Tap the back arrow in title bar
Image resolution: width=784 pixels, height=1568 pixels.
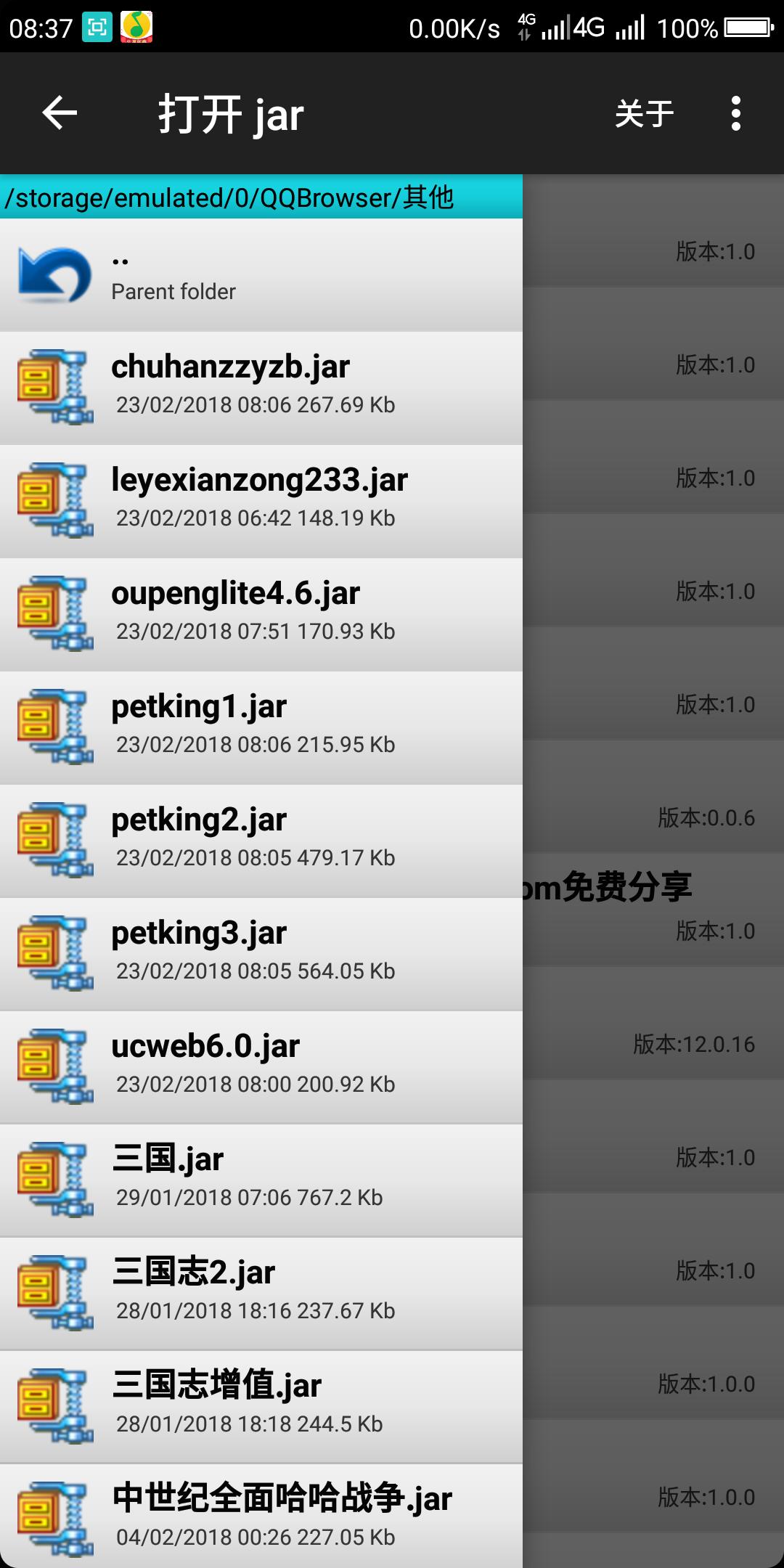coord(58,114)
